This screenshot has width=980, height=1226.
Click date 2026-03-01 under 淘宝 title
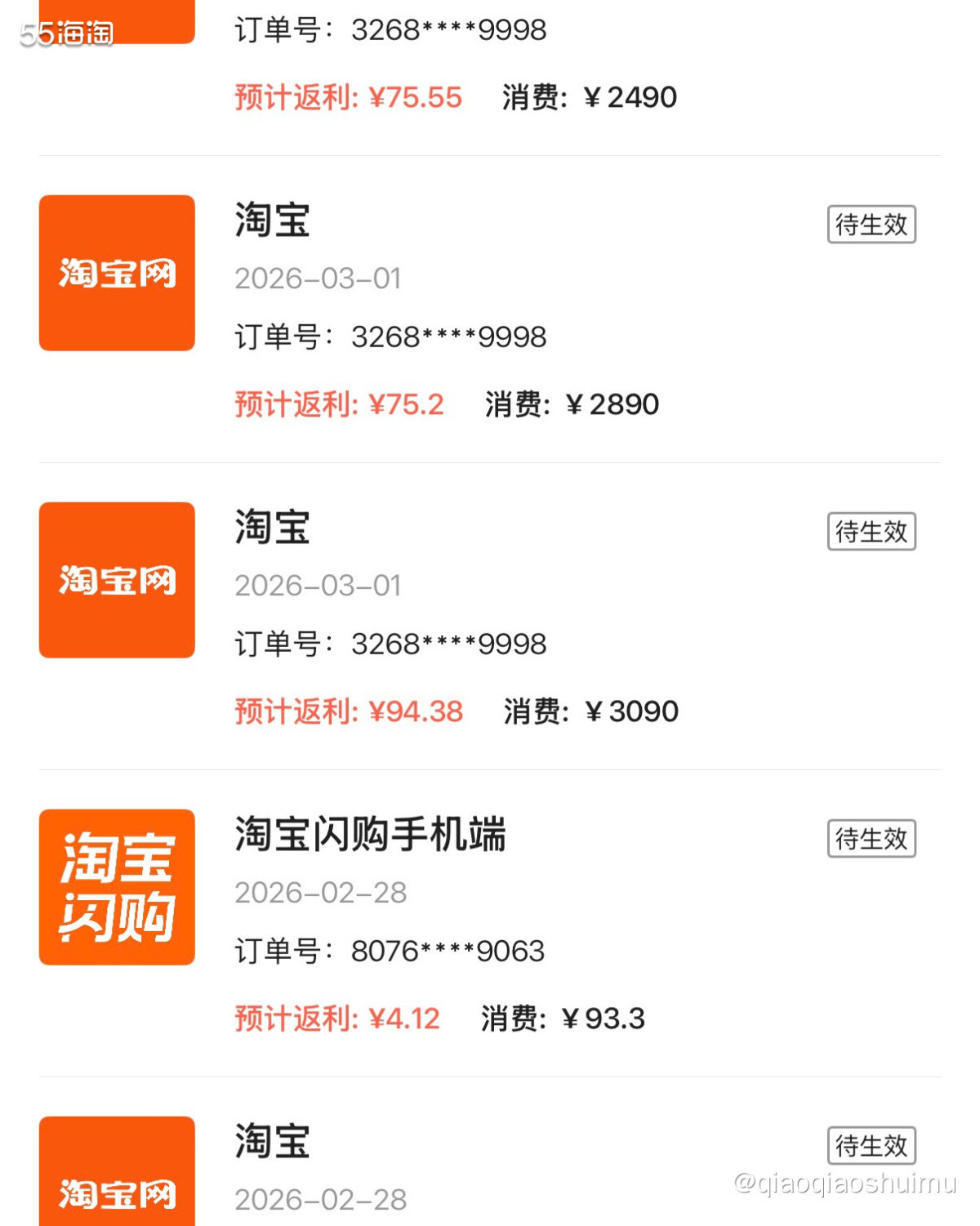318,278
